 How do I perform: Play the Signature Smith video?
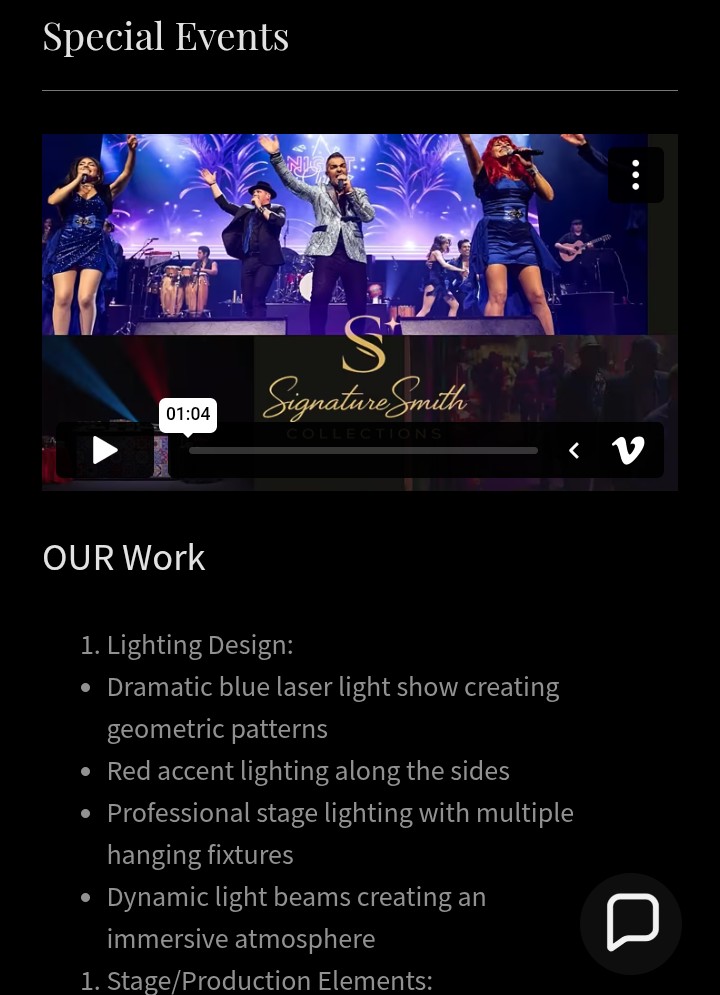105,451
